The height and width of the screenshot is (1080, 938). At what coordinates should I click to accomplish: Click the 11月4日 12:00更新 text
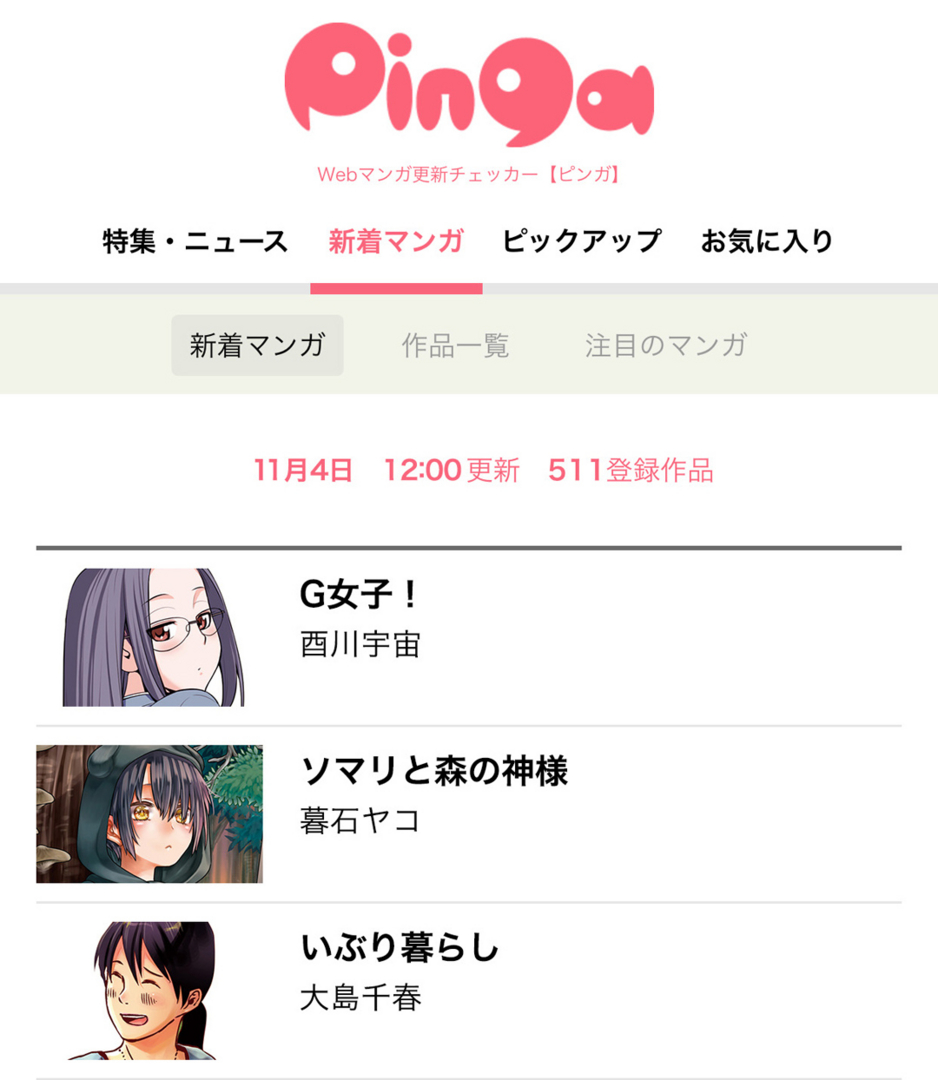[x=386, y=470]
